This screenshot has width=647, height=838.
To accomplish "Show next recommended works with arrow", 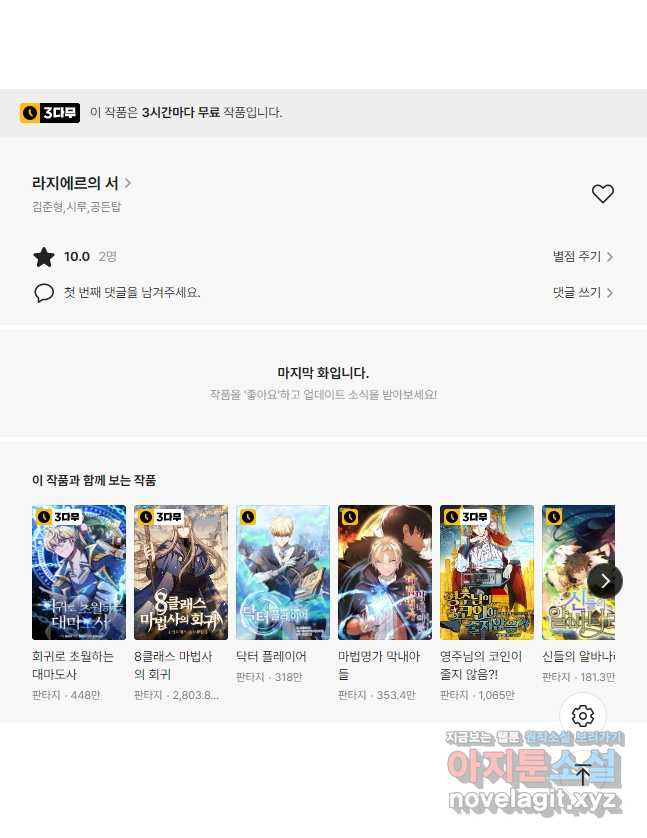I will click(604, 580).
